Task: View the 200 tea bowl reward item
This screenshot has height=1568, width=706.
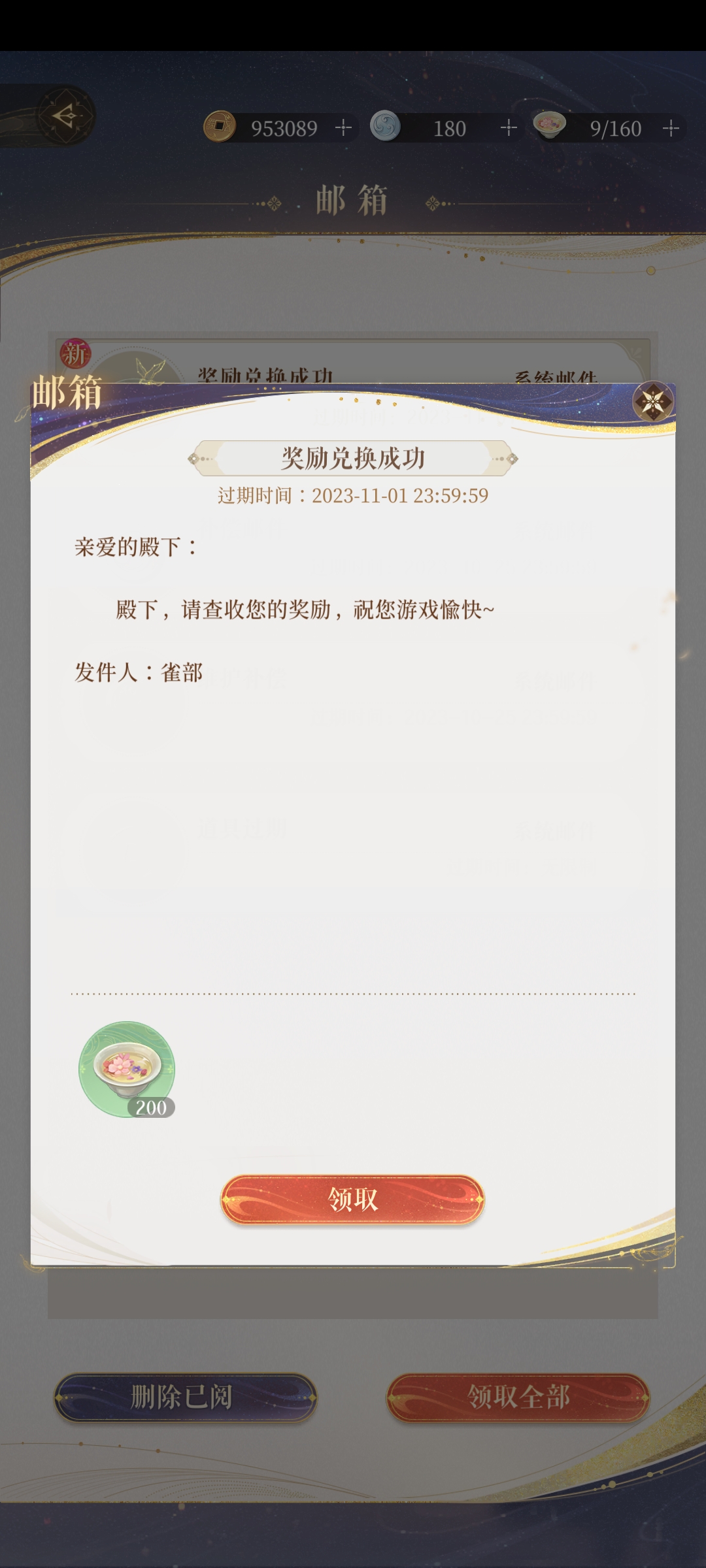Action: (127, 1070)
